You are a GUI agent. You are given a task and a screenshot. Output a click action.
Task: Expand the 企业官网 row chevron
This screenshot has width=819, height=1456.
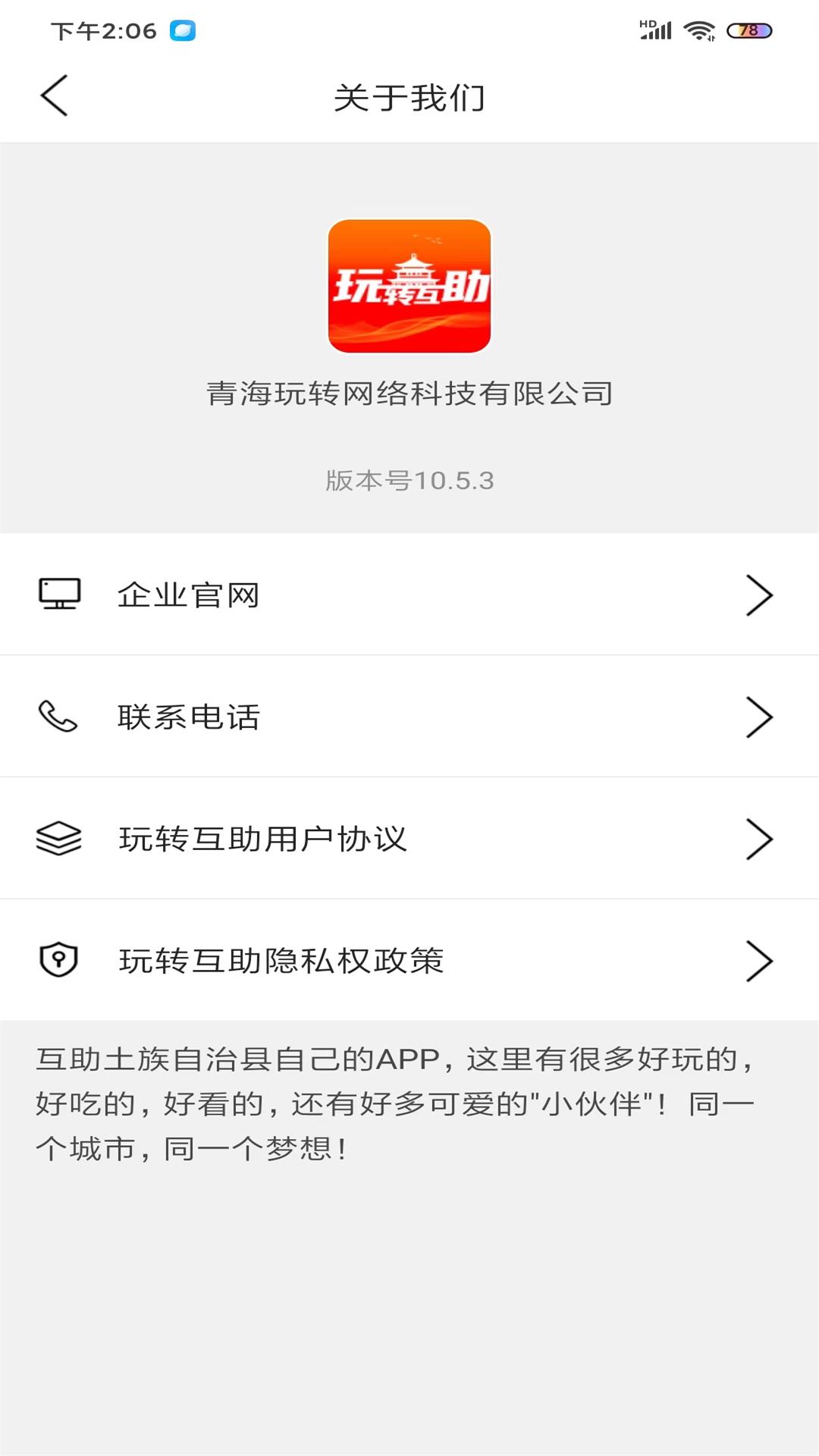pos(759,594)
